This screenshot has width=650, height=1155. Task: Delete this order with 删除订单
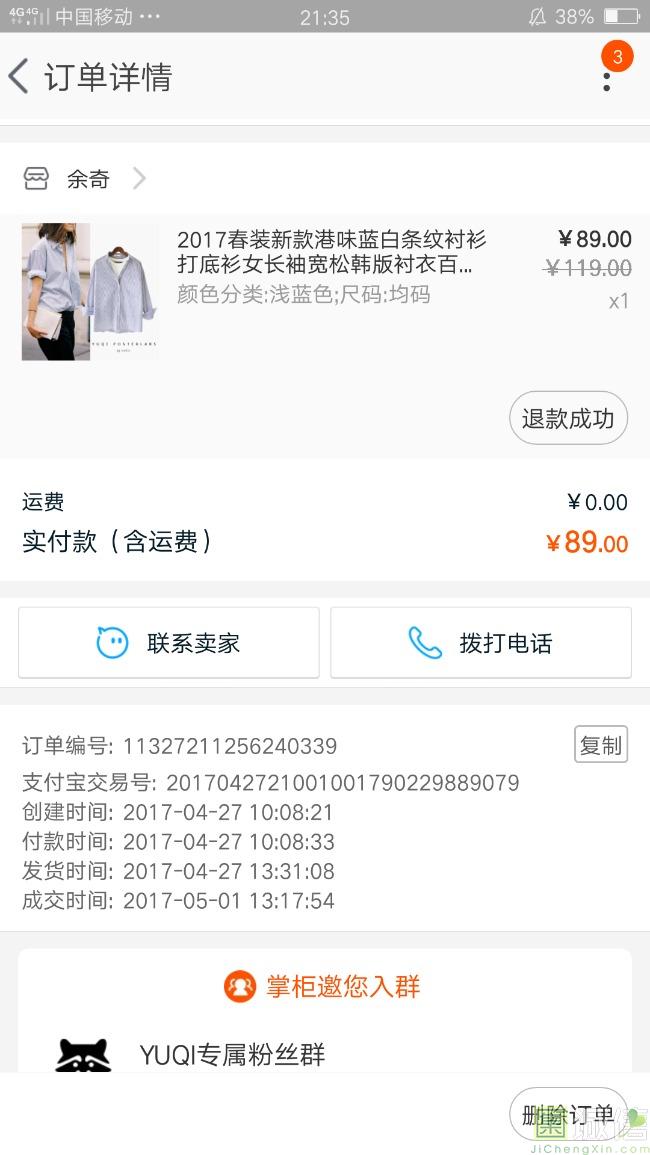coord(568,1115)
